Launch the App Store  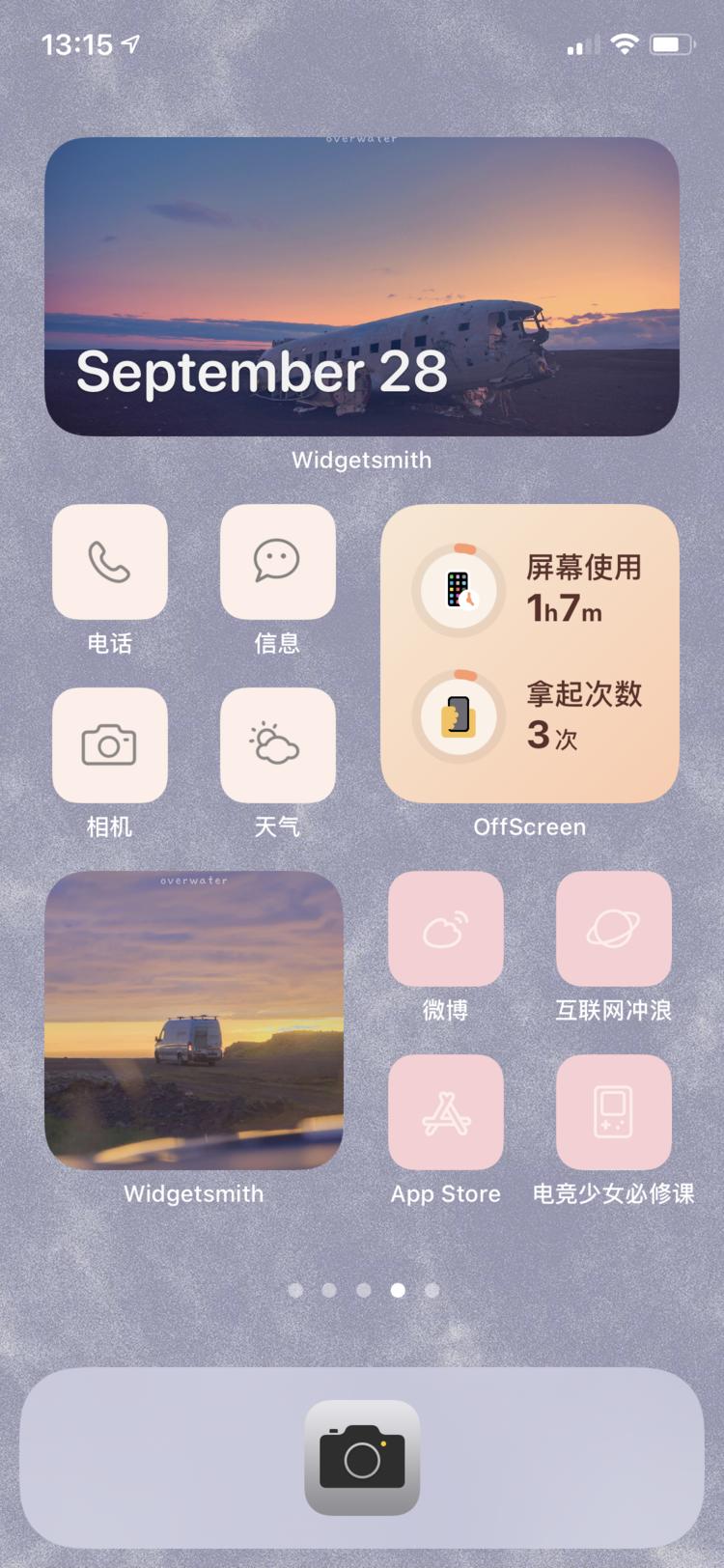click(446, 1112)
